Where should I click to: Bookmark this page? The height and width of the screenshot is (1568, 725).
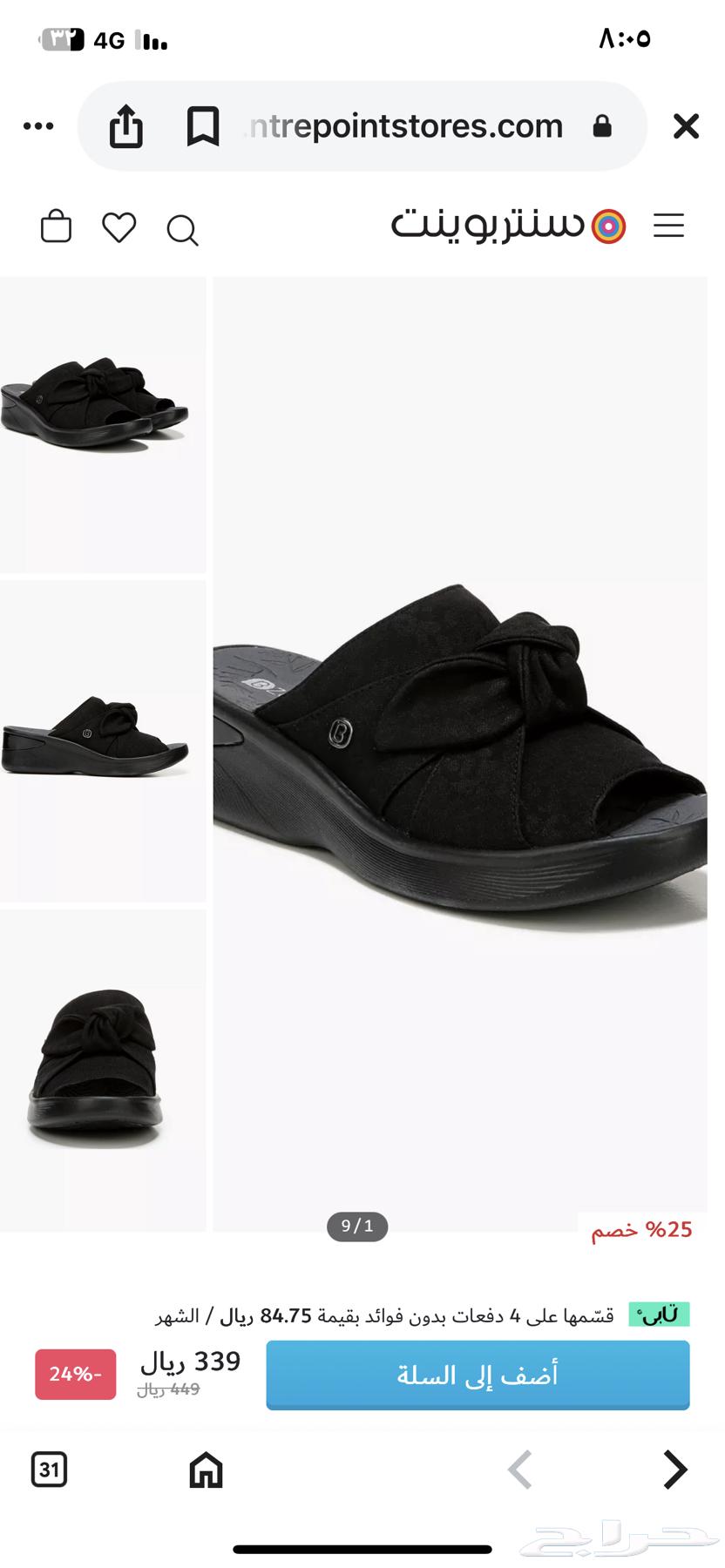pyautogui.click(x=203, y=126)
